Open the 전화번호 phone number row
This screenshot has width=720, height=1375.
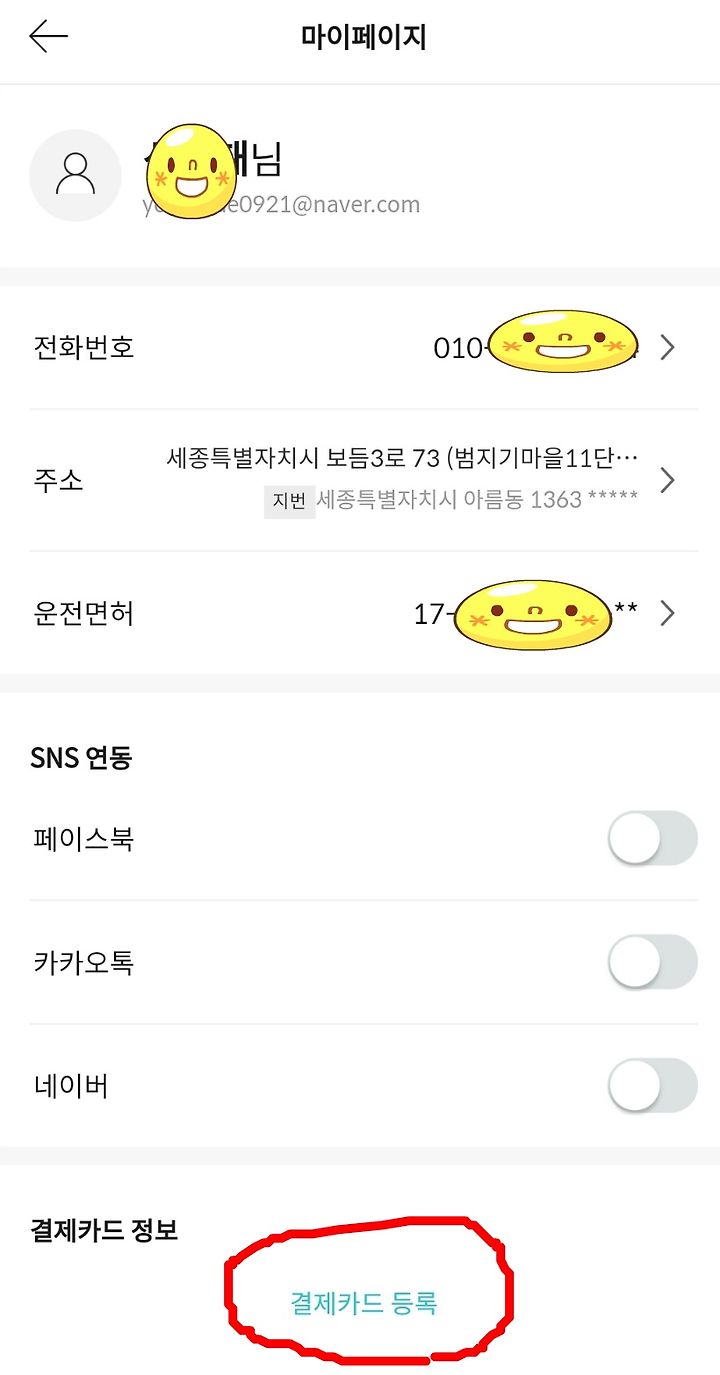pos(360,347)
